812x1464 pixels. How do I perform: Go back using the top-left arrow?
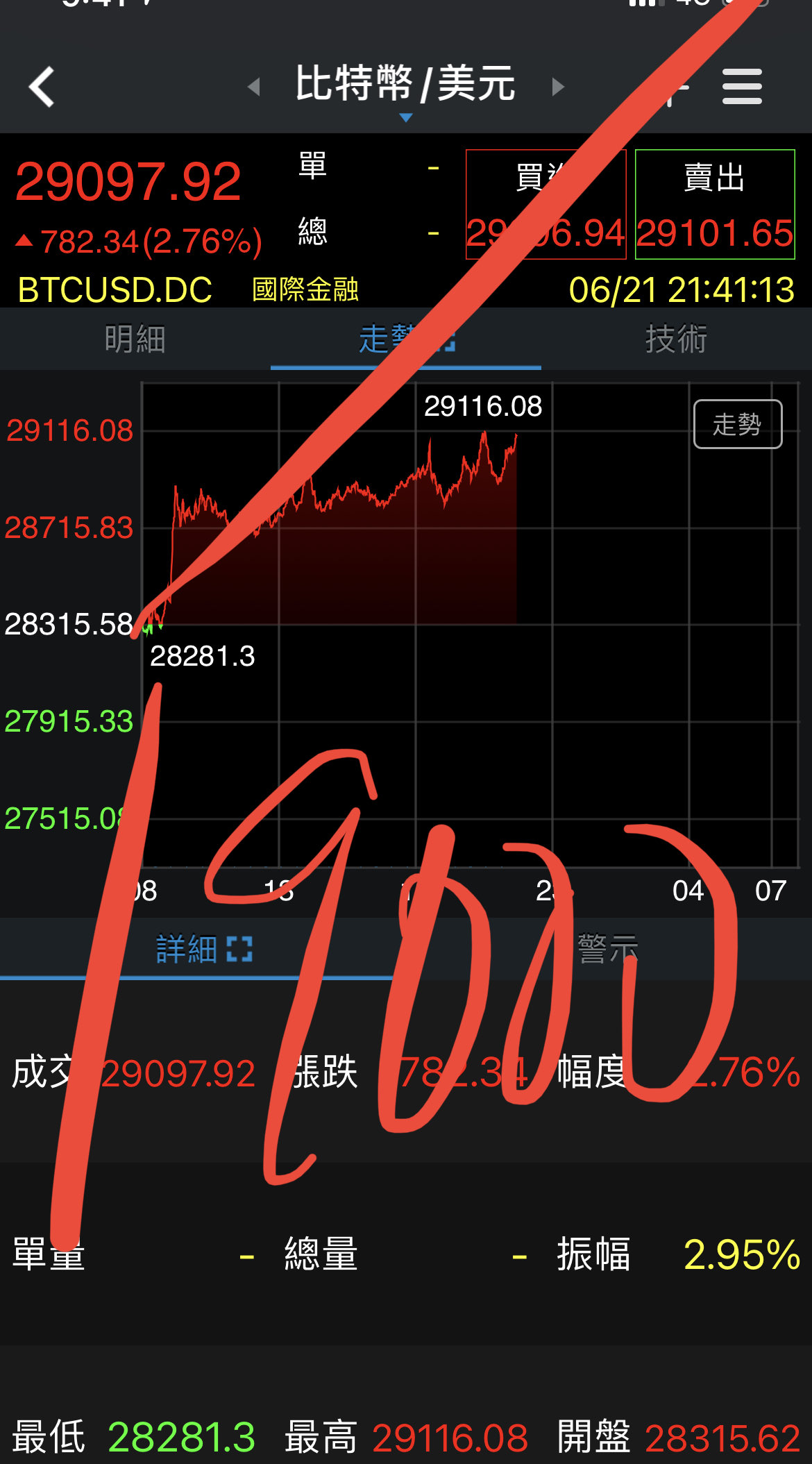(42, 87)
